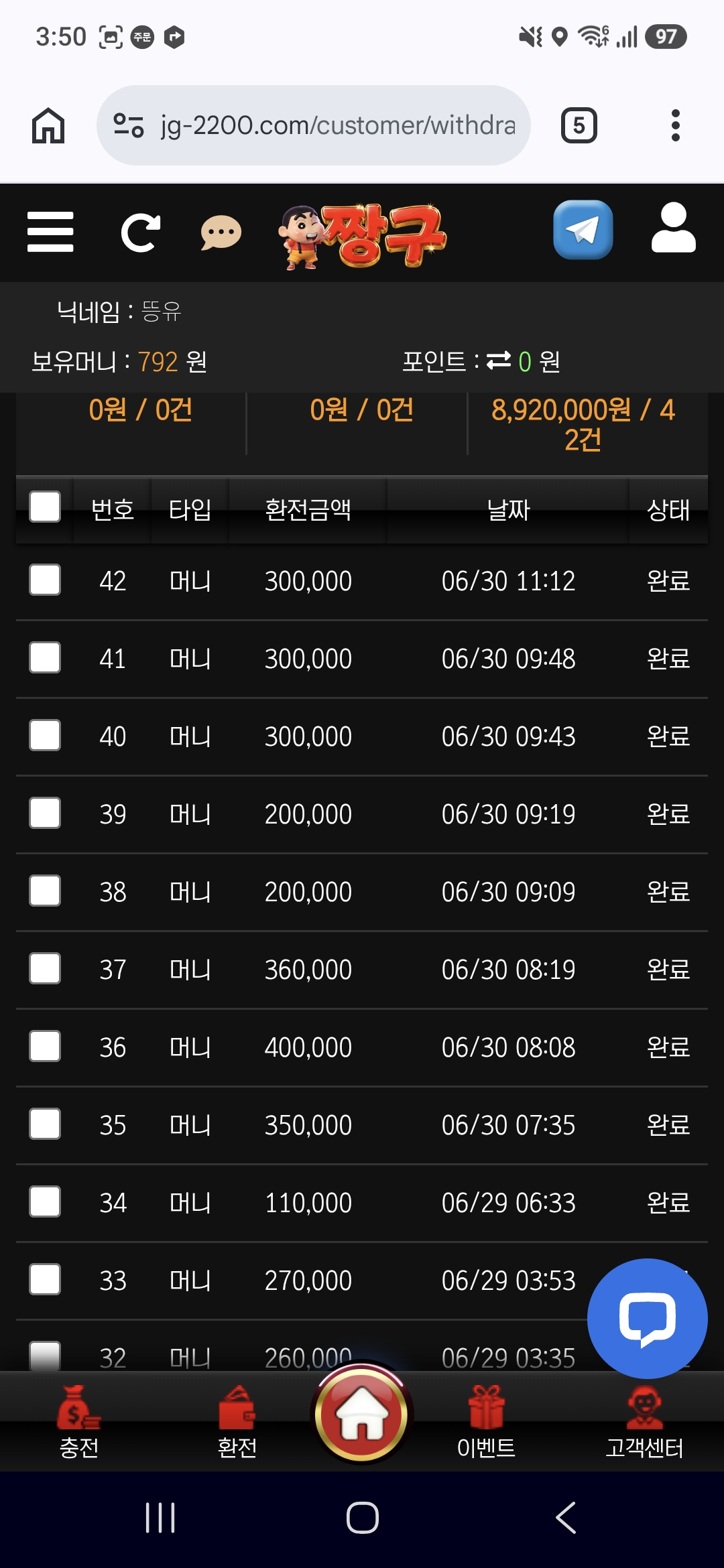Select all rows with header checkbox

45,507
